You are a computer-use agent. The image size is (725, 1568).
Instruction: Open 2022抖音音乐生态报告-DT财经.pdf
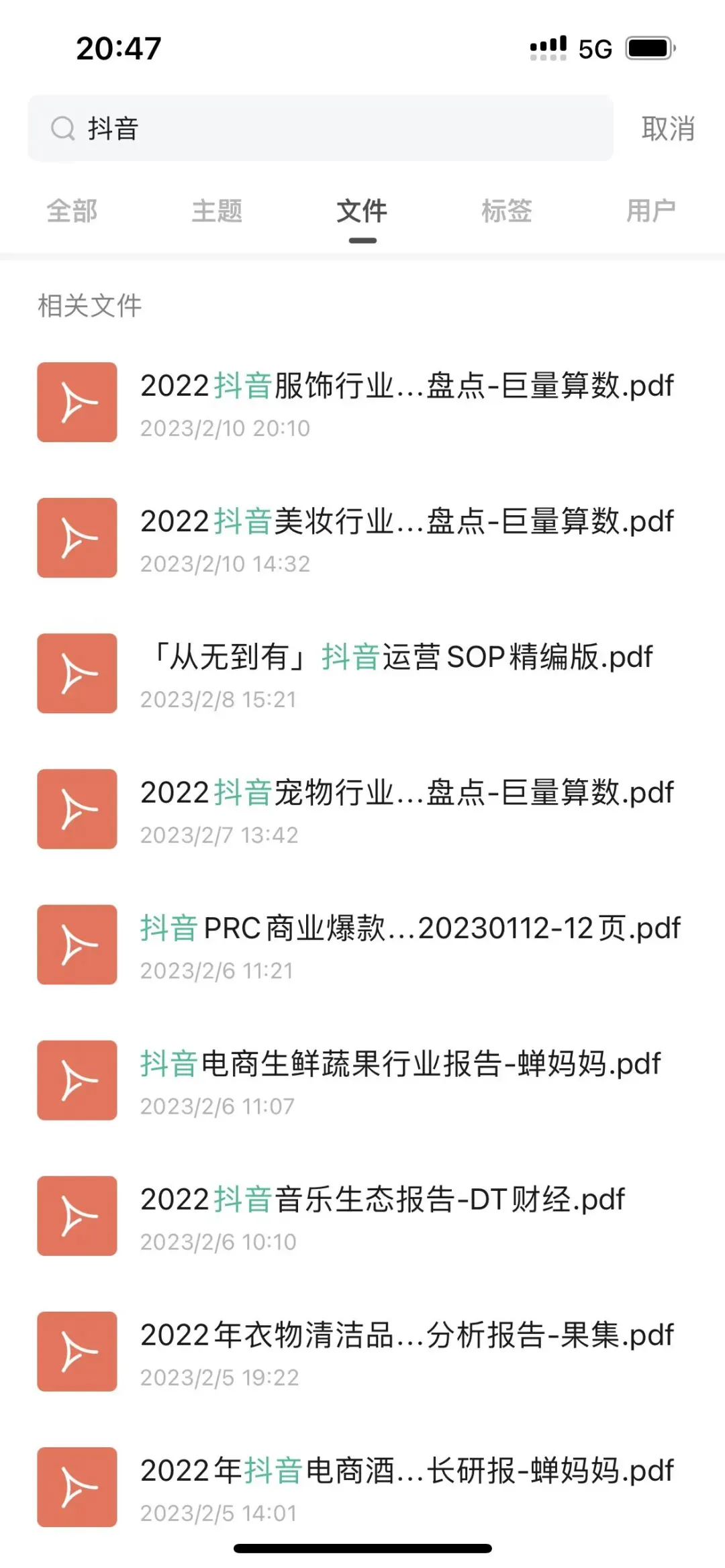click(x=383, y=1200)
